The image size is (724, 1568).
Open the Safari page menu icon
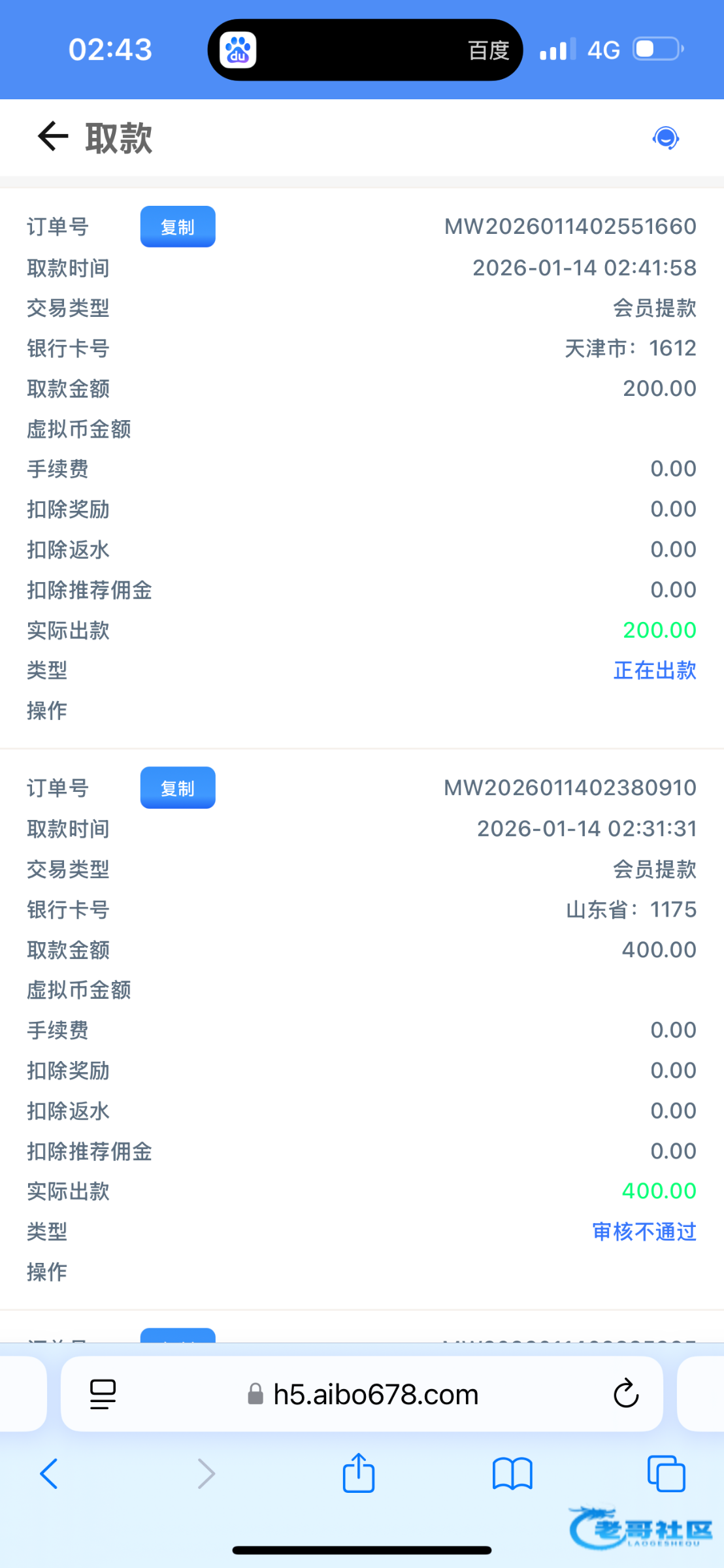click(x=103, y=1394)
